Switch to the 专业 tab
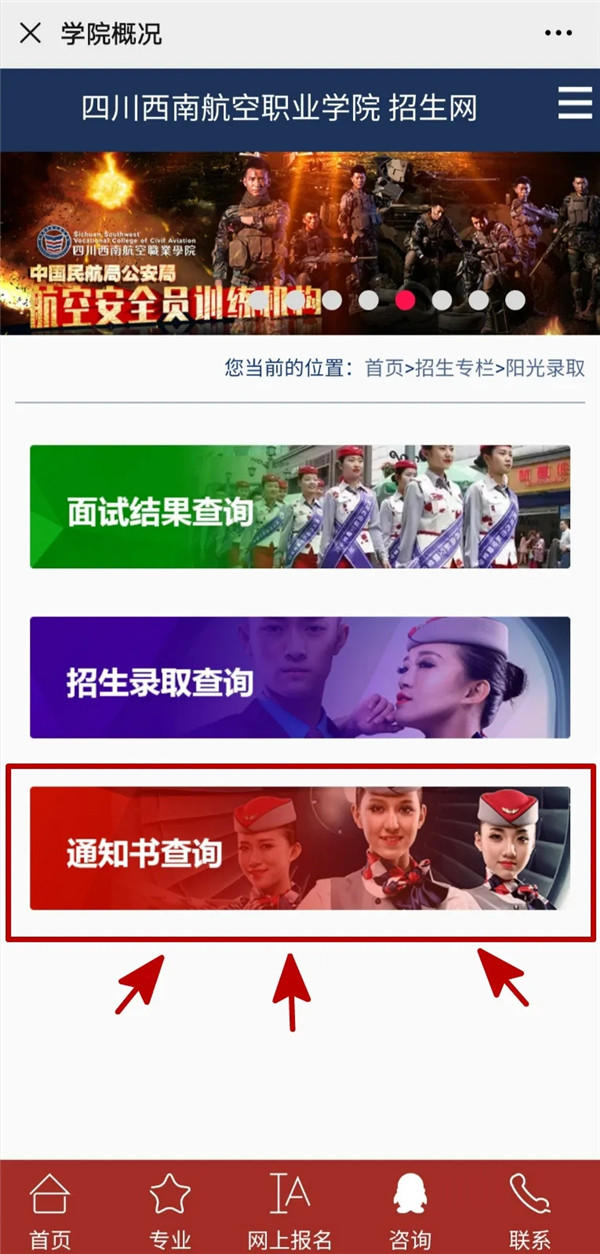Image resolution: width=600 pixels, height=1254 pixels. coord(170,1210)
